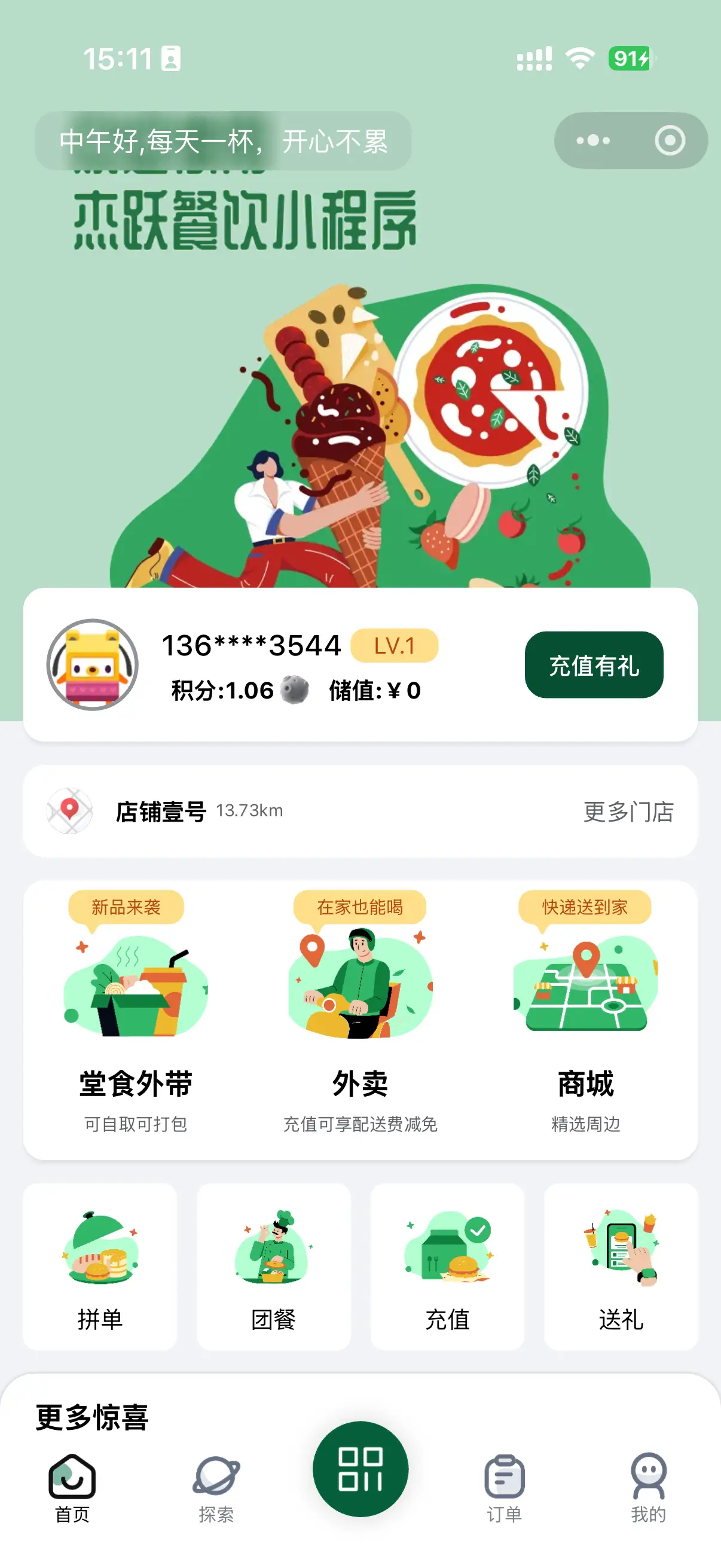721x1568 pixels.
Task: Open the mini program more options menu
Action: [592, 141]
